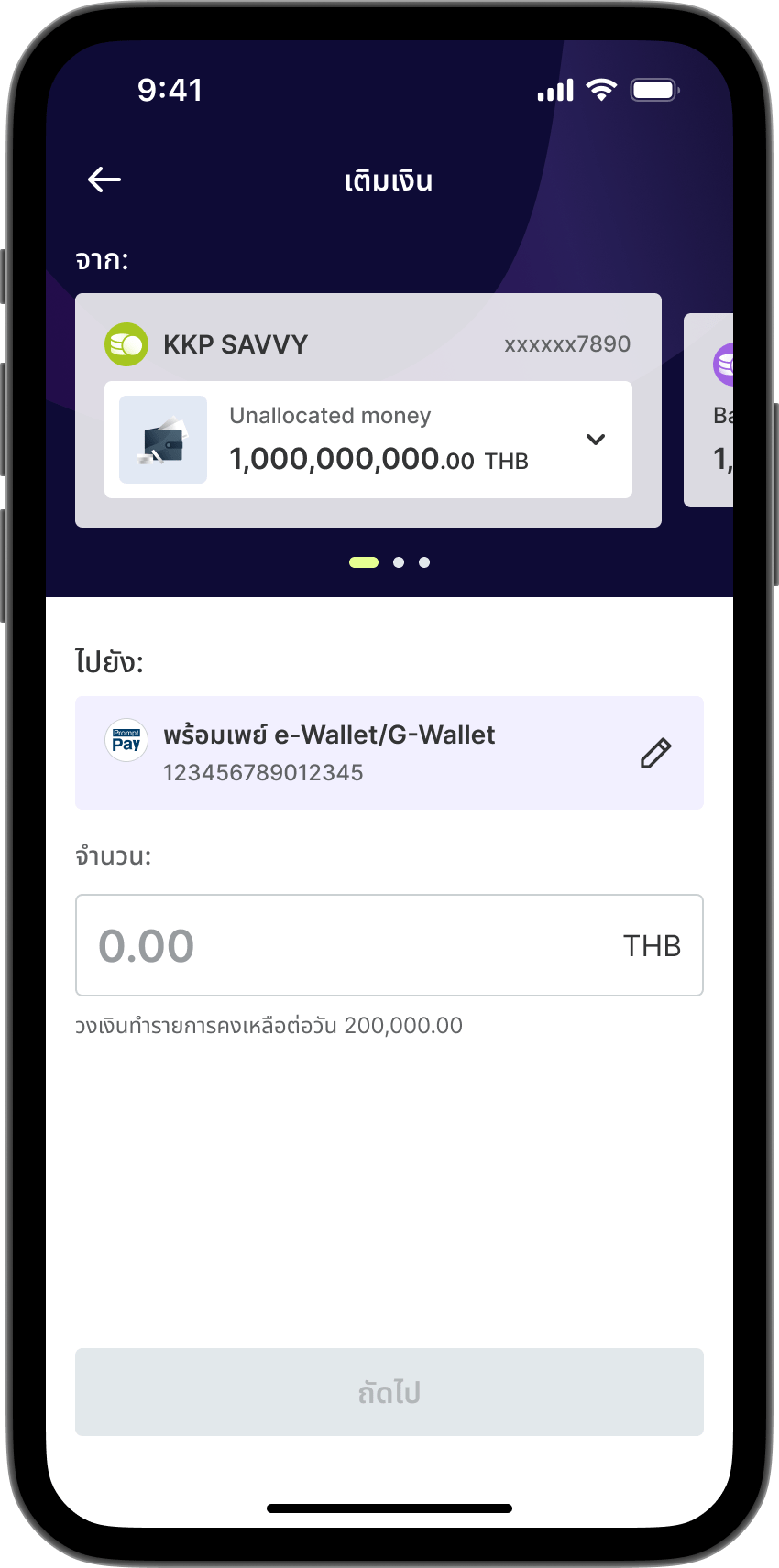The image size is (779, 1568).
Task: Go back using the top-left arrow
Action: click(x=104, y=180)
